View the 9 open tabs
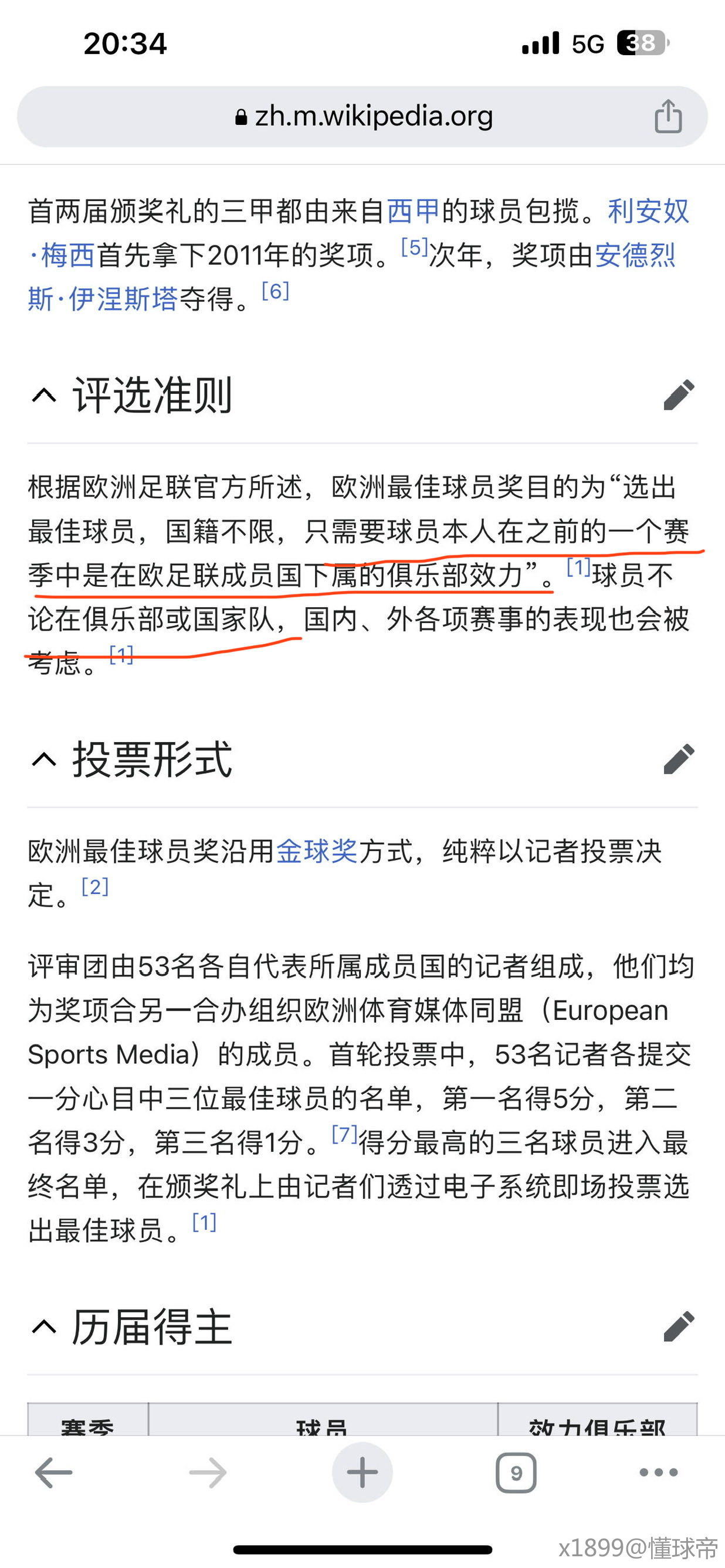The image size is (725, 1568). tap(516, 1473)
